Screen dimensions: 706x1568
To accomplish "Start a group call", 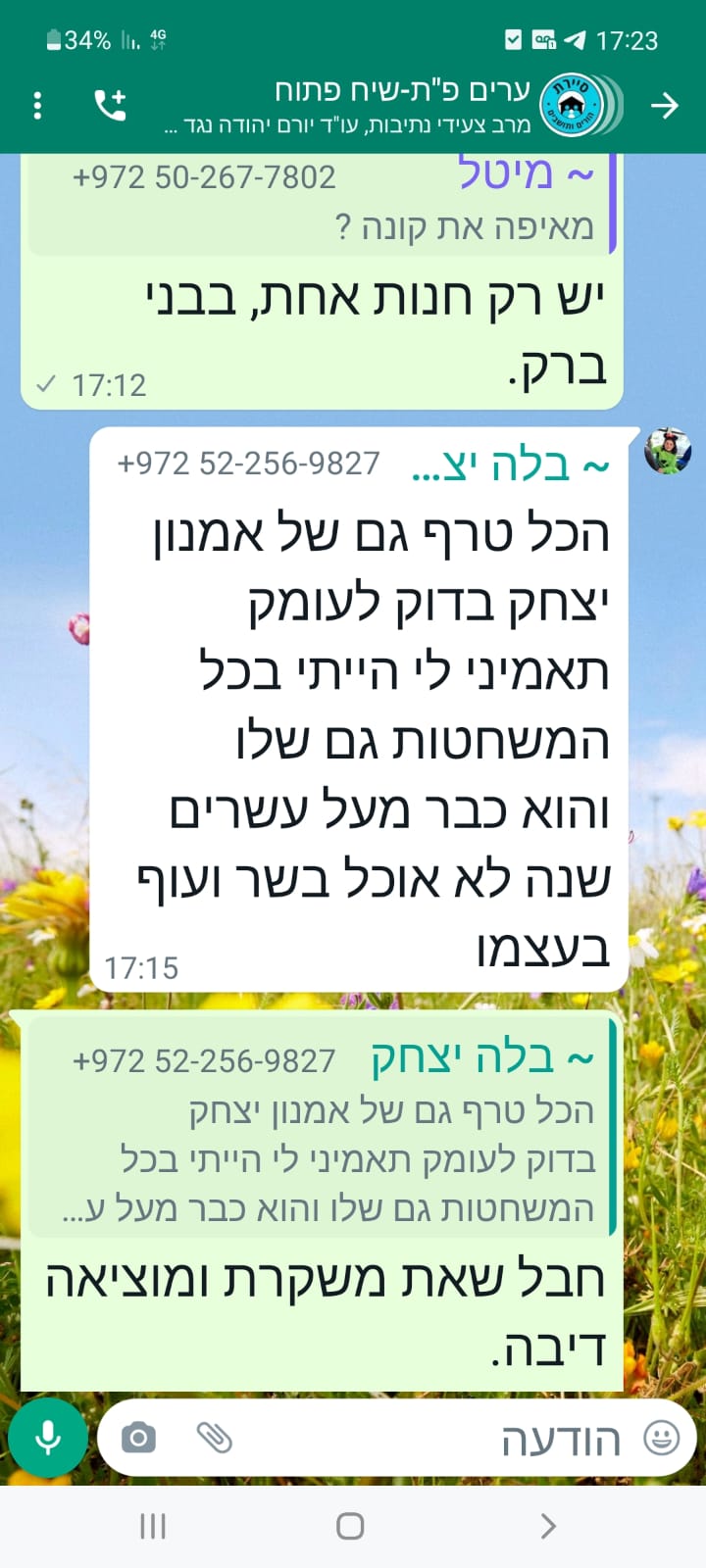I will (x=110, y=105).
